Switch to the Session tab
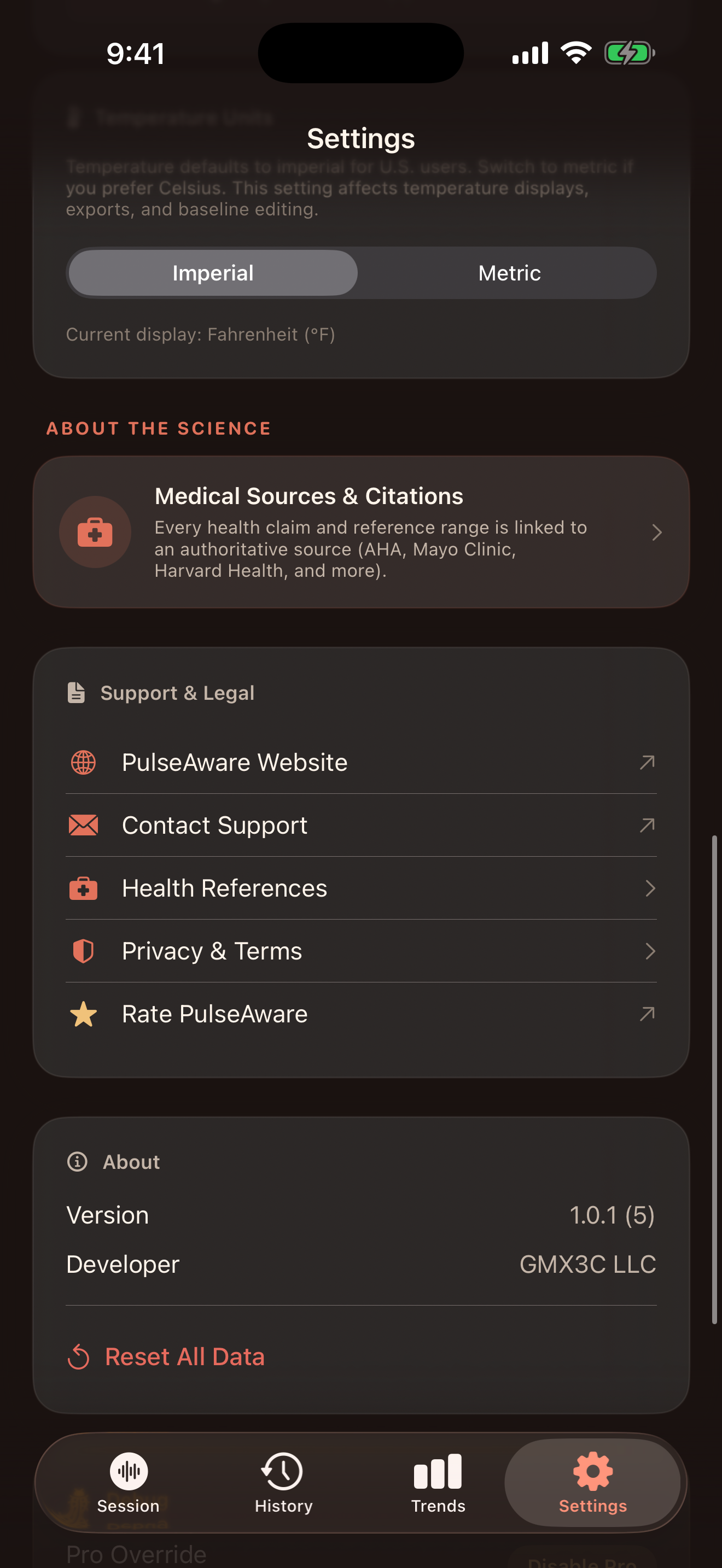The width and height of the screenshot is (722, 1568). pos(129,1483)
